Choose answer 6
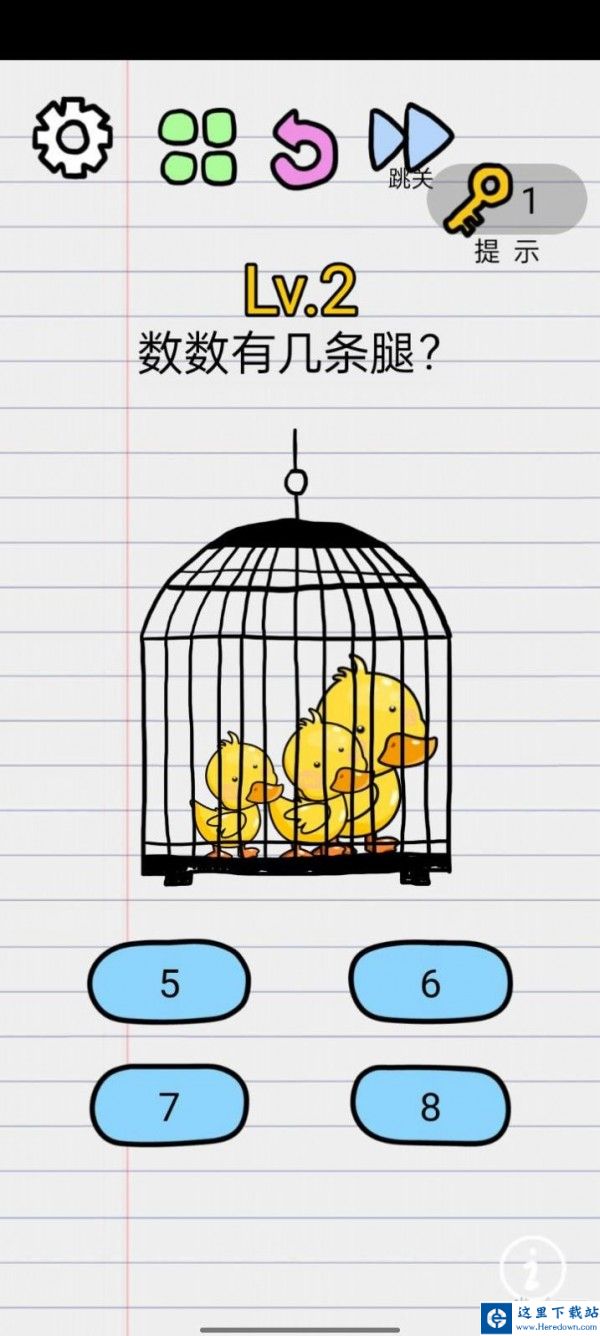Image resolution: width=600 pixels, height=1336 pixels. [x=430, y=983]
